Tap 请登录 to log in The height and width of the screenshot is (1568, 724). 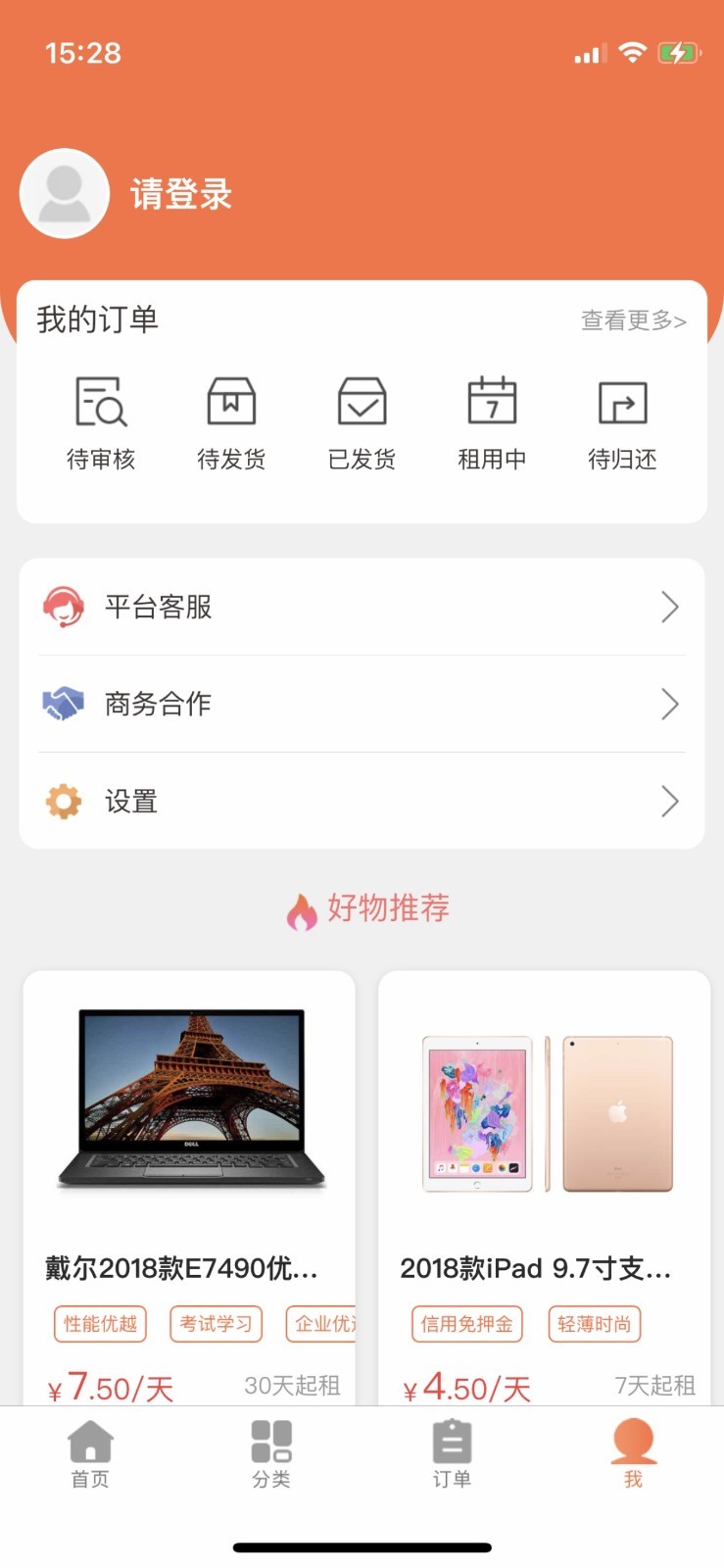[x=181, y=194]
